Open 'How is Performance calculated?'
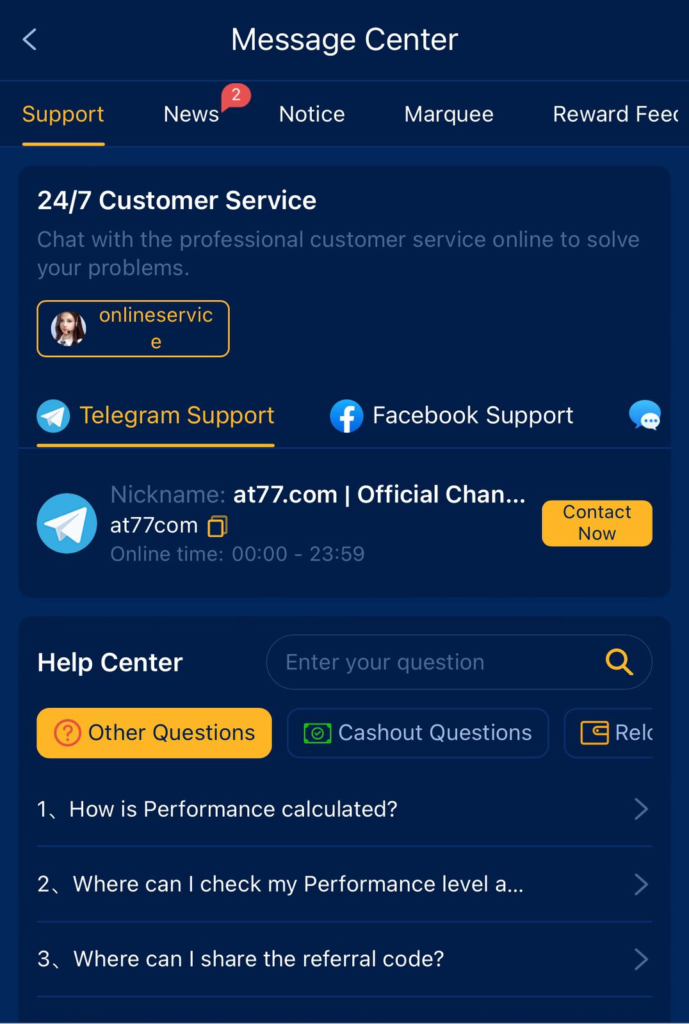The image size is (689, 1024). [343, 809]
